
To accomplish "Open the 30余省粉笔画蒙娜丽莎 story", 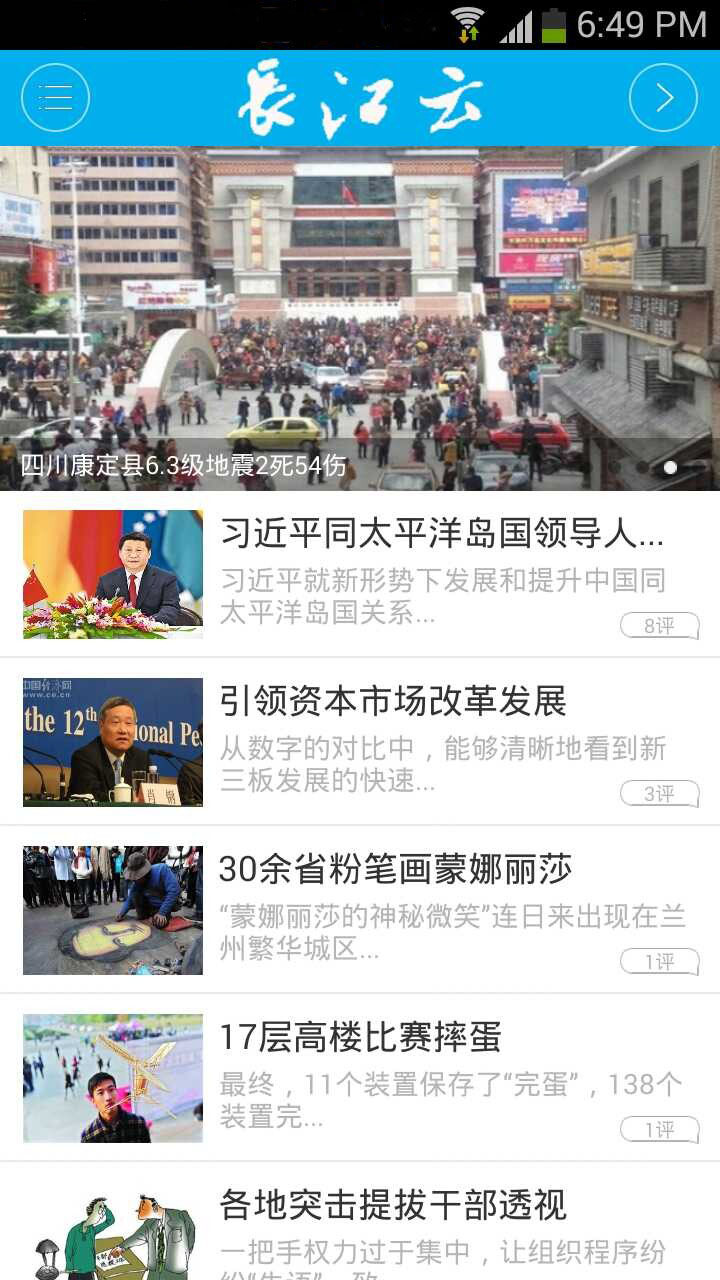I will 395,870.
